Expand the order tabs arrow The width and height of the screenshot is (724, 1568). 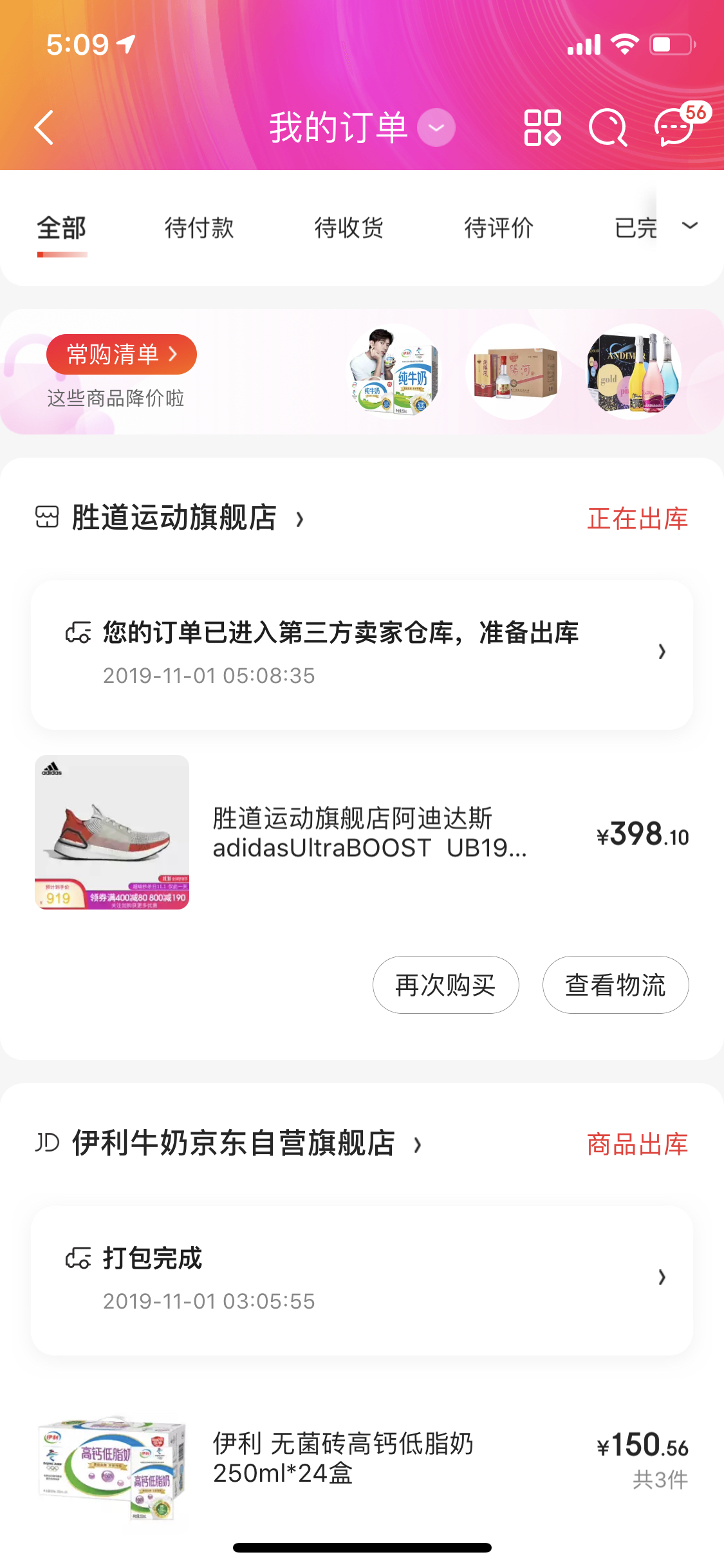pos(690,225)
